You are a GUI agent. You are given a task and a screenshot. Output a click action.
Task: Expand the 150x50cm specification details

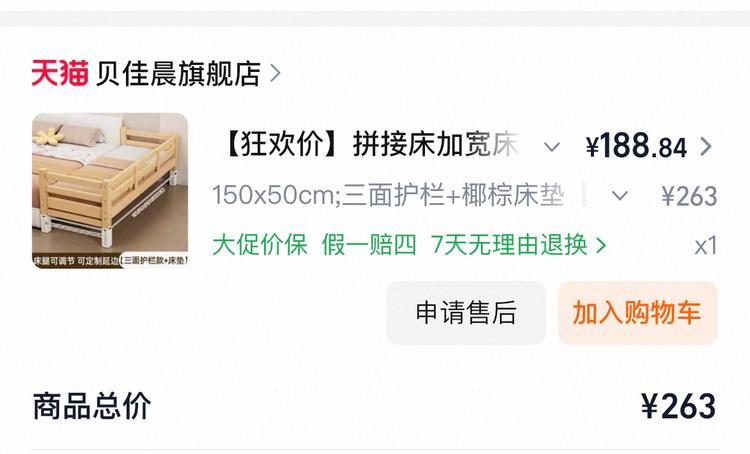pyautogui.click(x=619, y=196)
